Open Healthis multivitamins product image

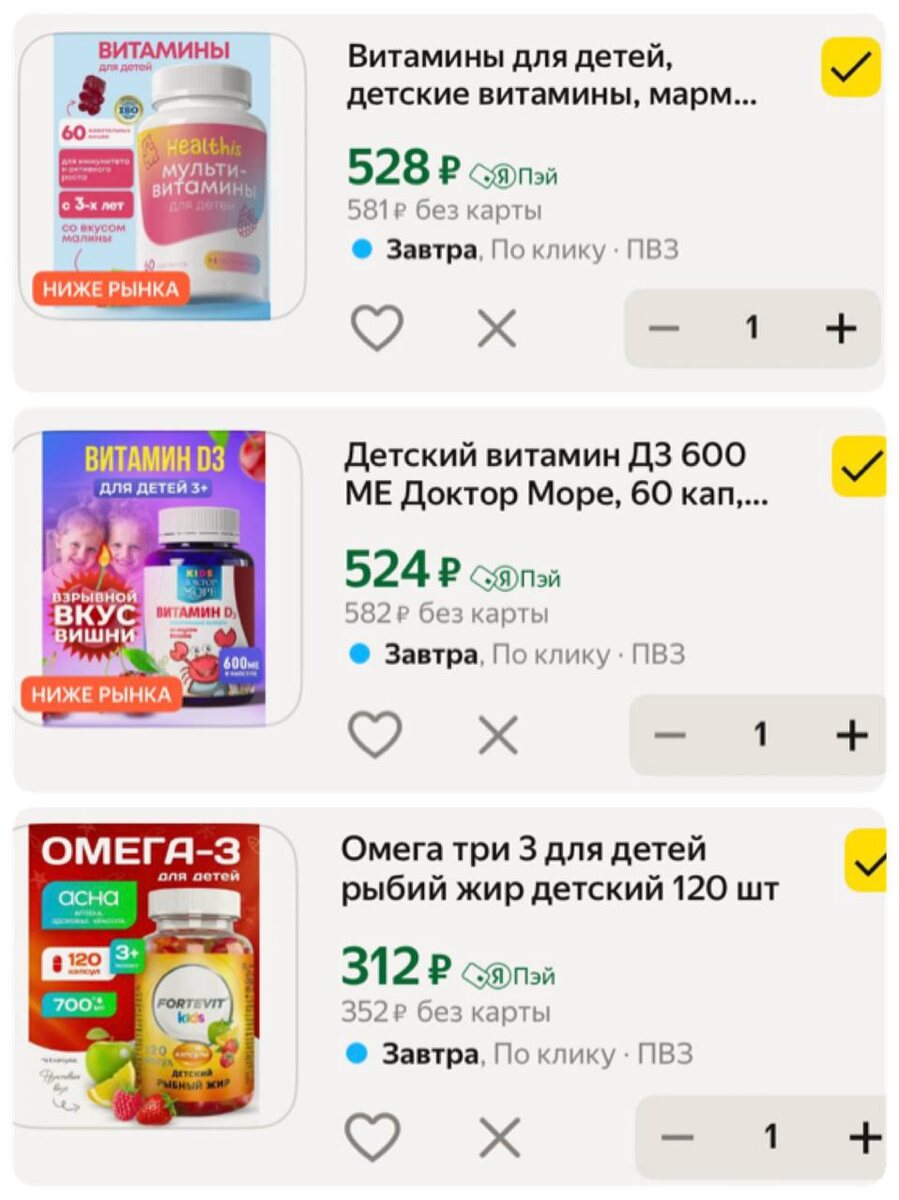[x=160, y=175]
